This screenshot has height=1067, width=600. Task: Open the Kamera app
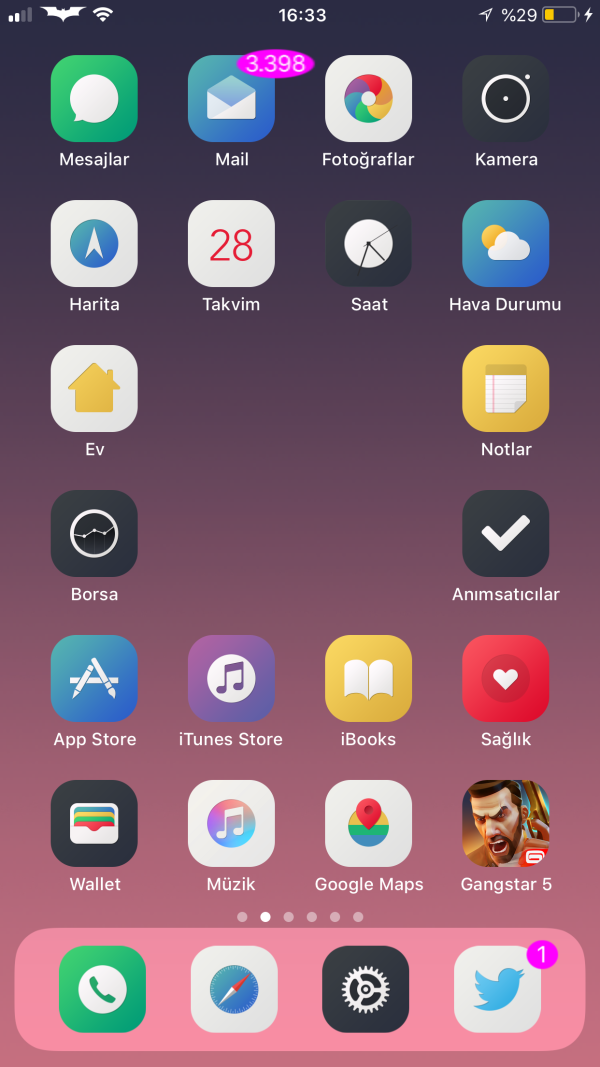505,98
